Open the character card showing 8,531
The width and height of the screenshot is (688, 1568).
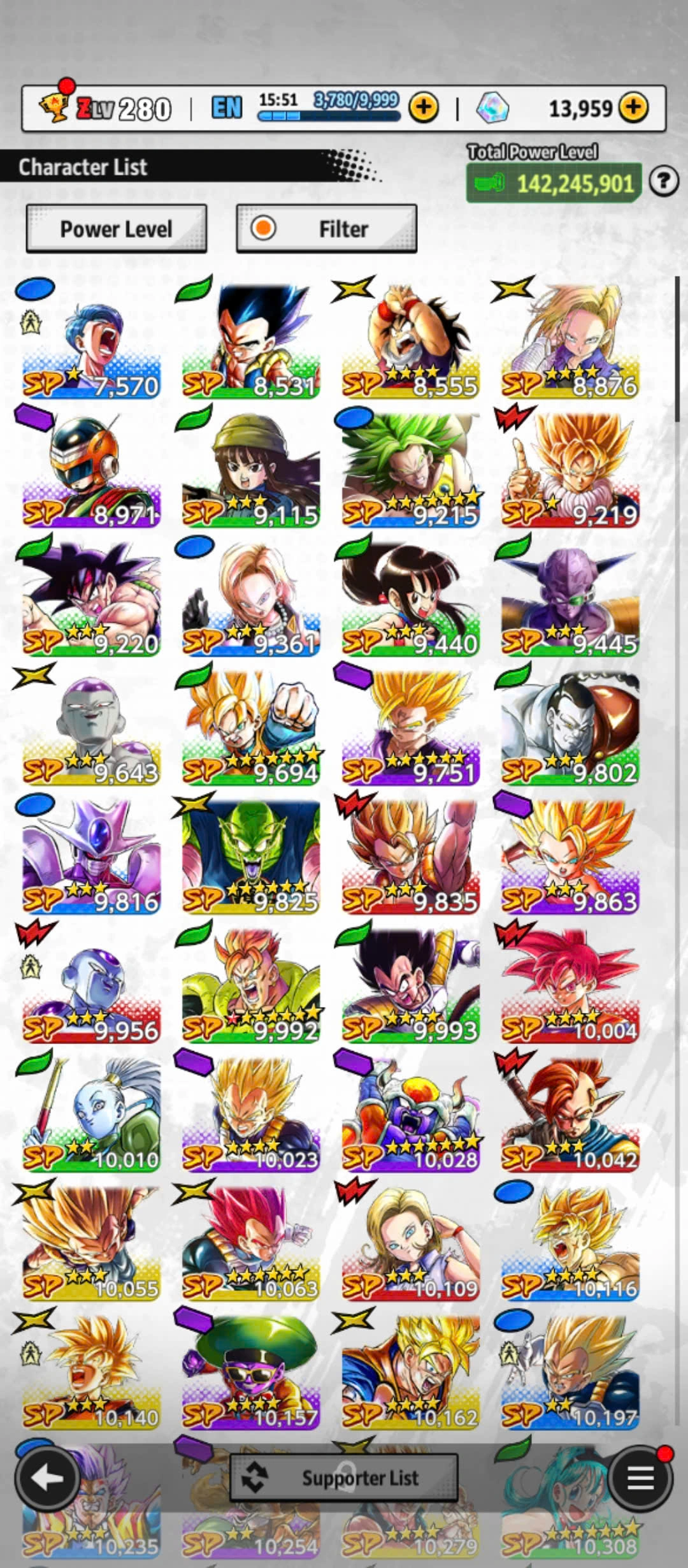pyautogui.click(x=251, y=341)
